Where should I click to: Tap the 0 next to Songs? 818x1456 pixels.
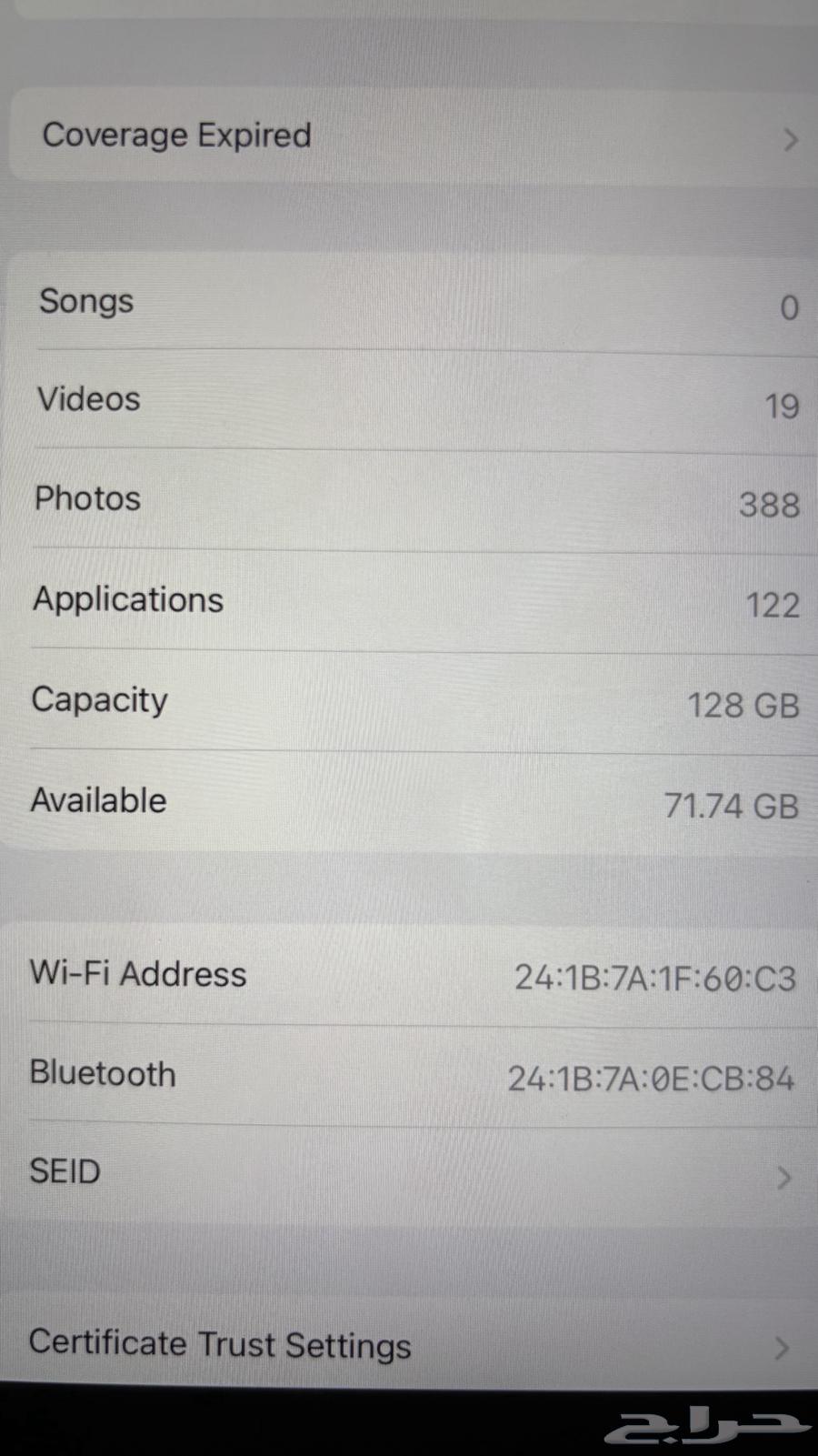point(789,309)
